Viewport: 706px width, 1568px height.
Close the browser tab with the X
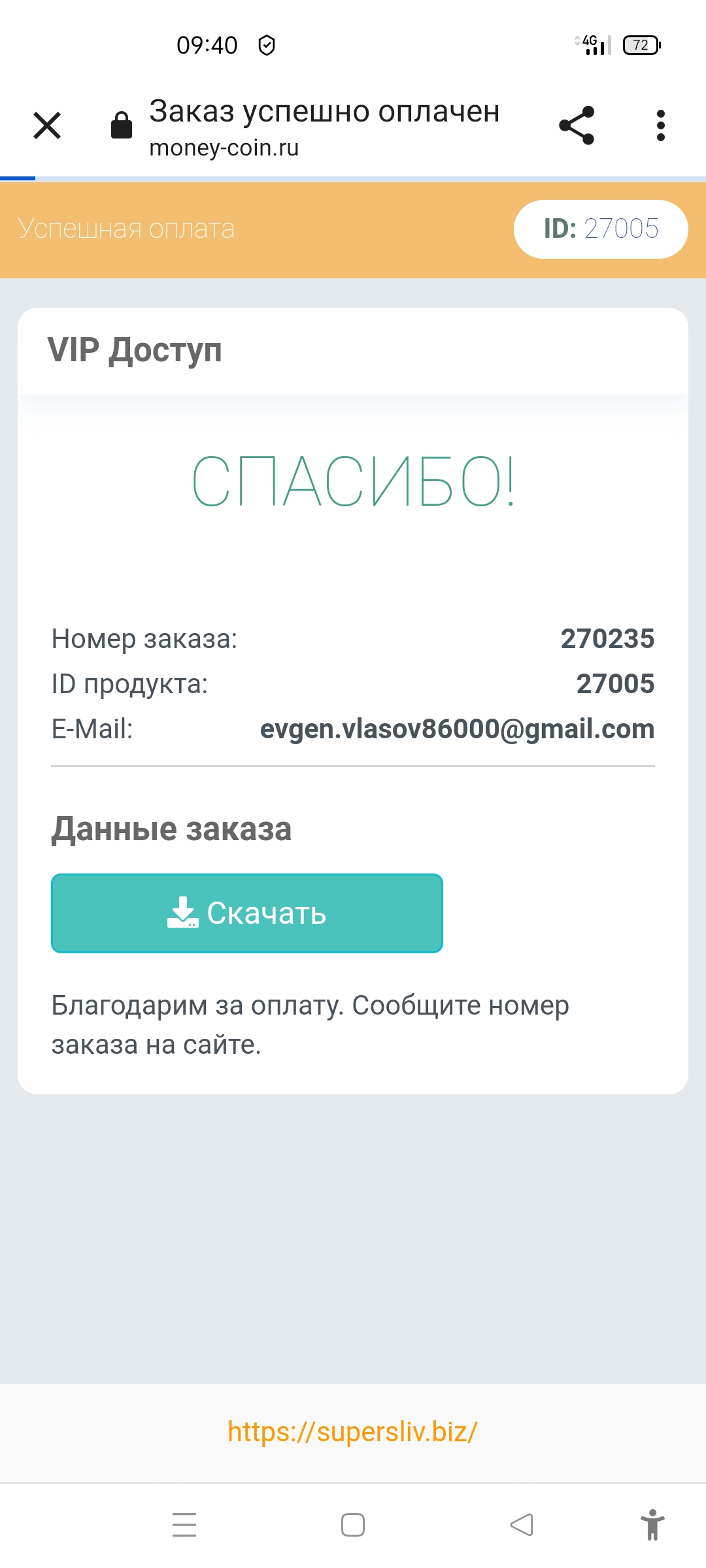47,125
